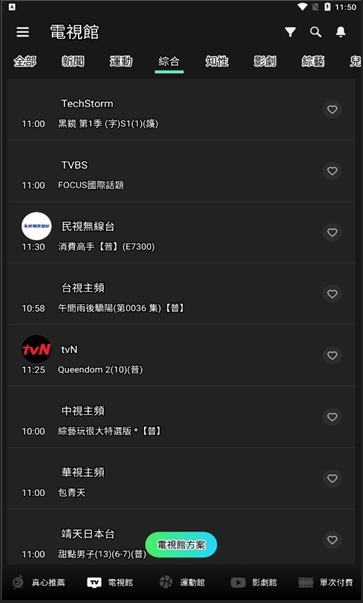Go to the 運動館 bottom tab
Image resolution: width=363 pixels, height=603 pixels.
click(x=182, y=583)
